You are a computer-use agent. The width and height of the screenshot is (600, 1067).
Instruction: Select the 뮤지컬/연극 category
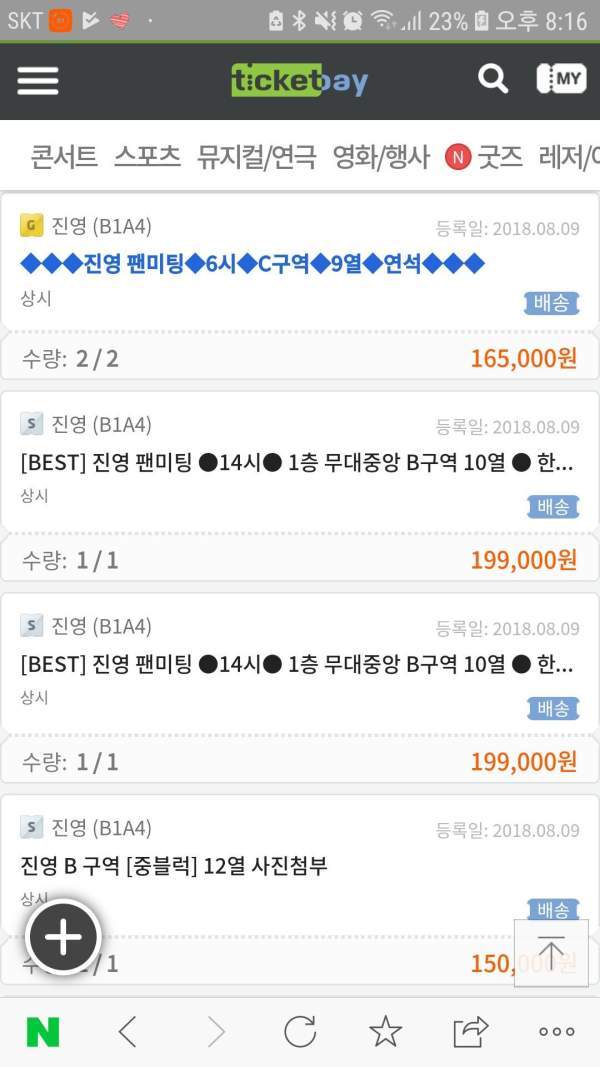point(256,157)
